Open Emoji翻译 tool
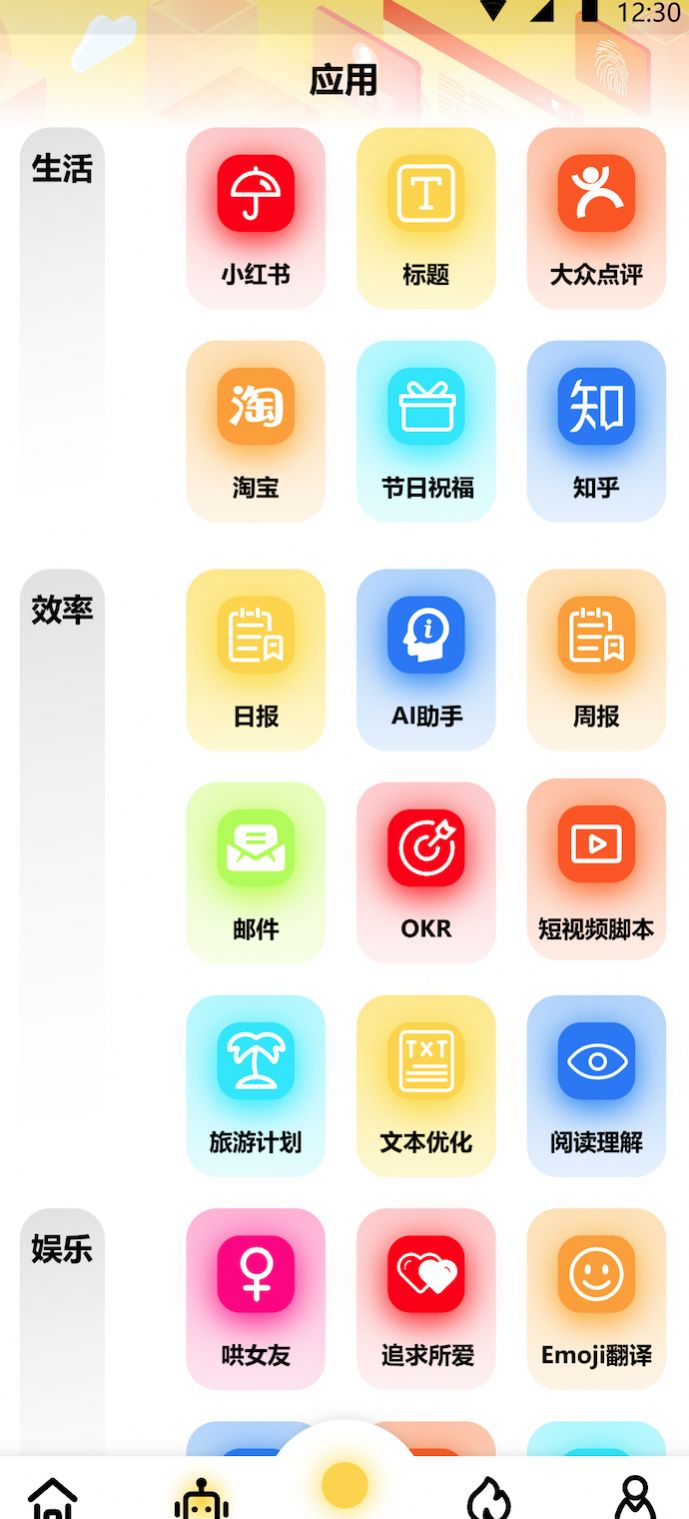This screenshot has width=689, height=1519. click(596, 1298)
